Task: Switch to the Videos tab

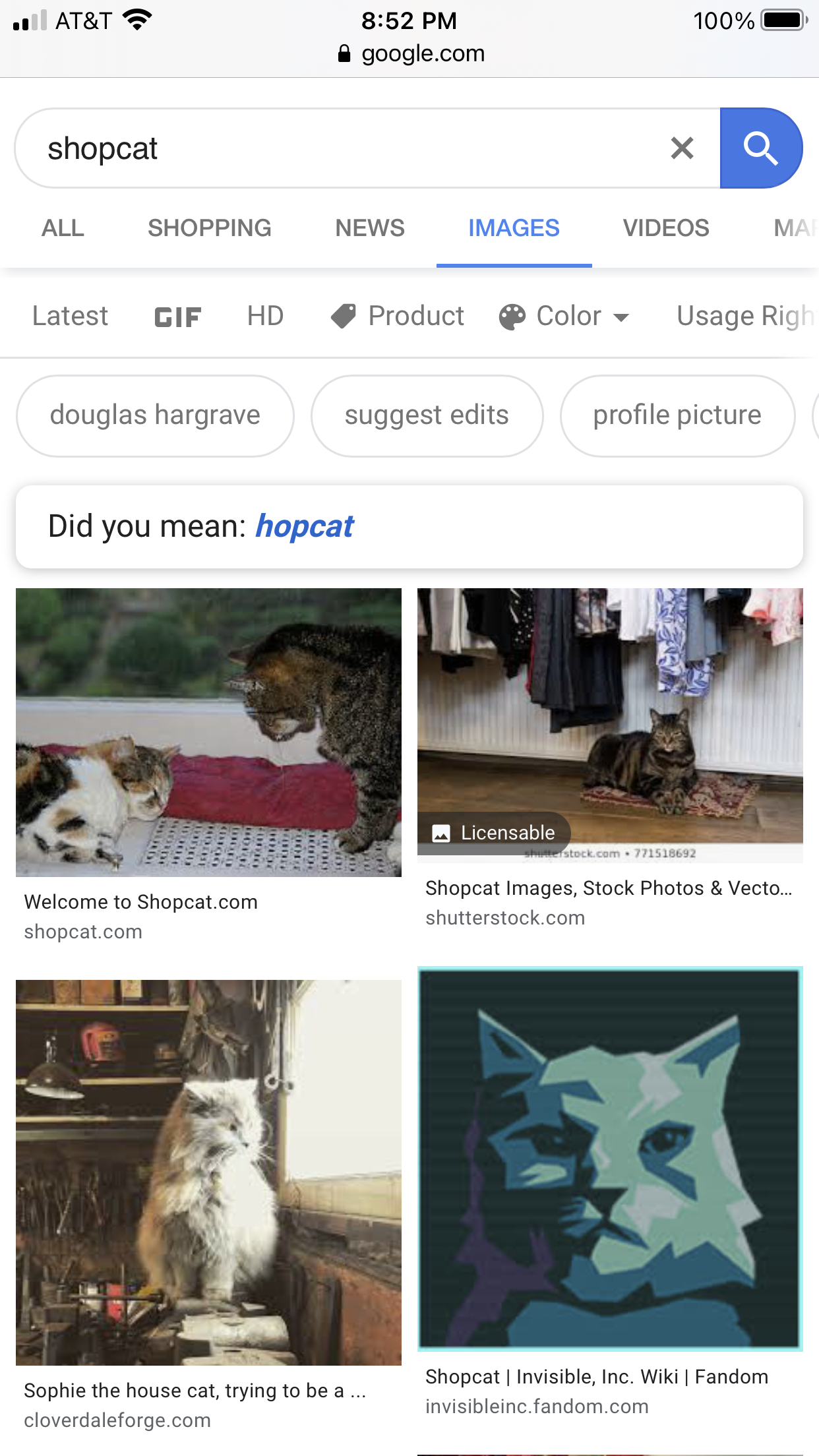Action: (x=665, y=228)
